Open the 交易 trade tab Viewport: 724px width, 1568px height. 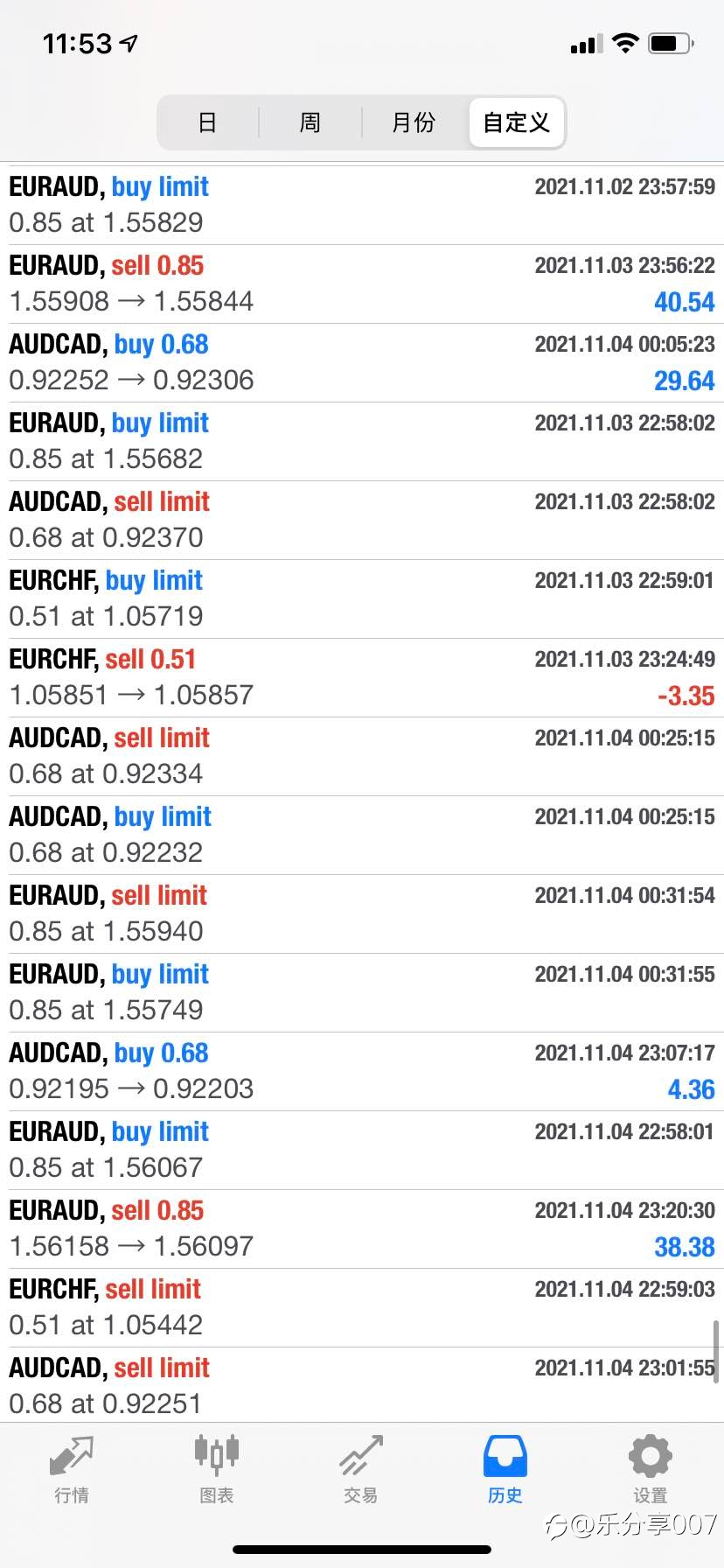361,1470
